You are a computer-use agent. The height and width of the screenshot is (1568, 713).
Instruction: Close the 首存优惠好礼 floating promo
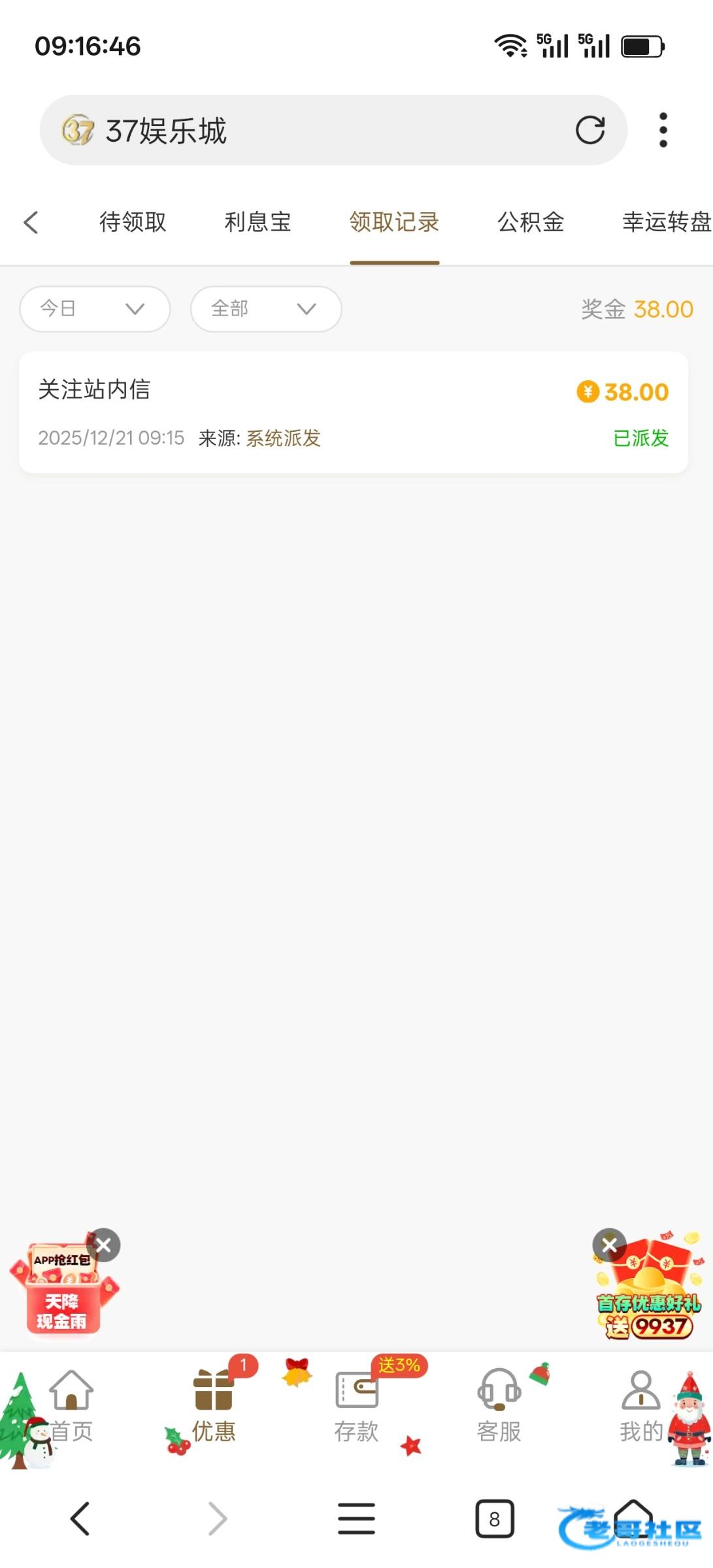point(609,1245)
